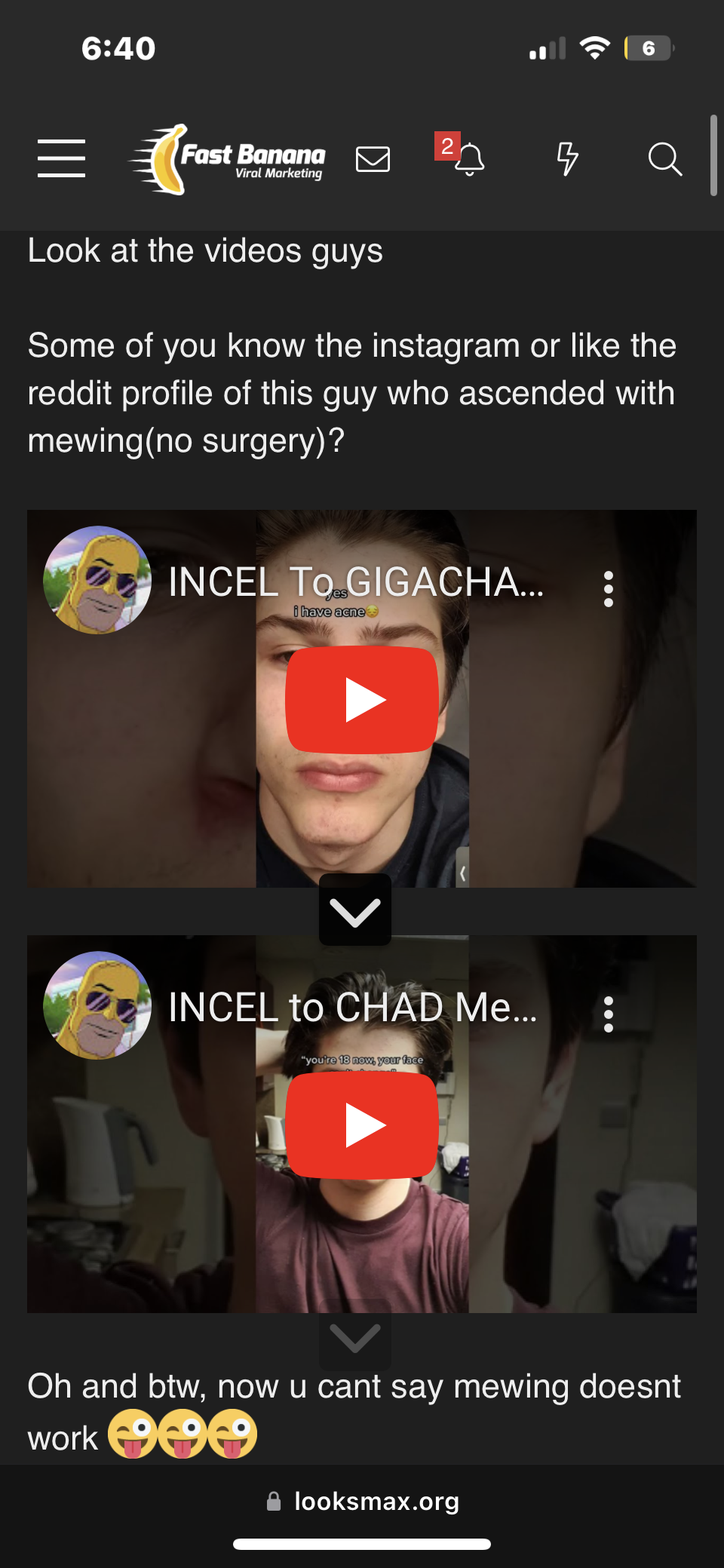Open the inbox envelope icon
The width and height of the screenshot is (724, 1568).
coord(373,159)
